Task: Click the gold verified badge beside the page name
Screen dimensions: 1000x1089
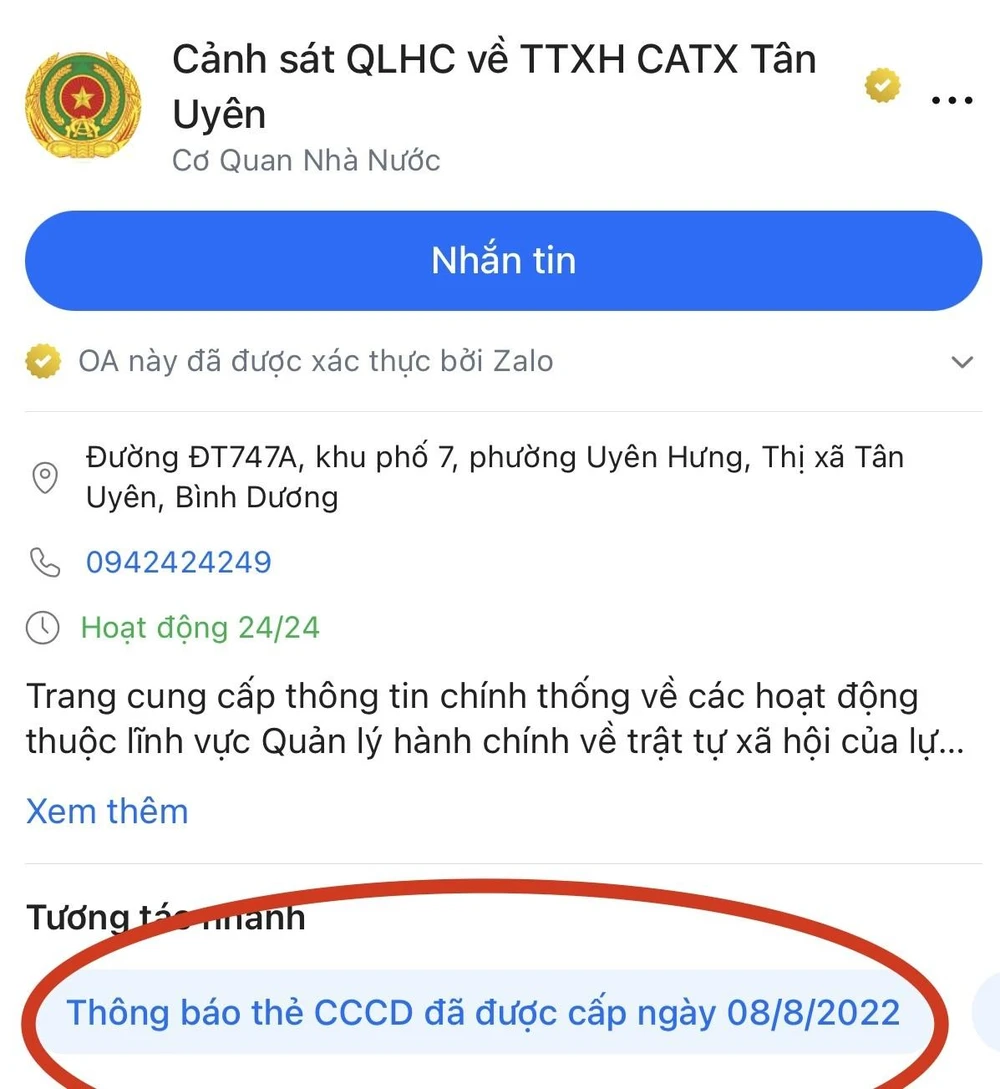Action: [881, 87]
